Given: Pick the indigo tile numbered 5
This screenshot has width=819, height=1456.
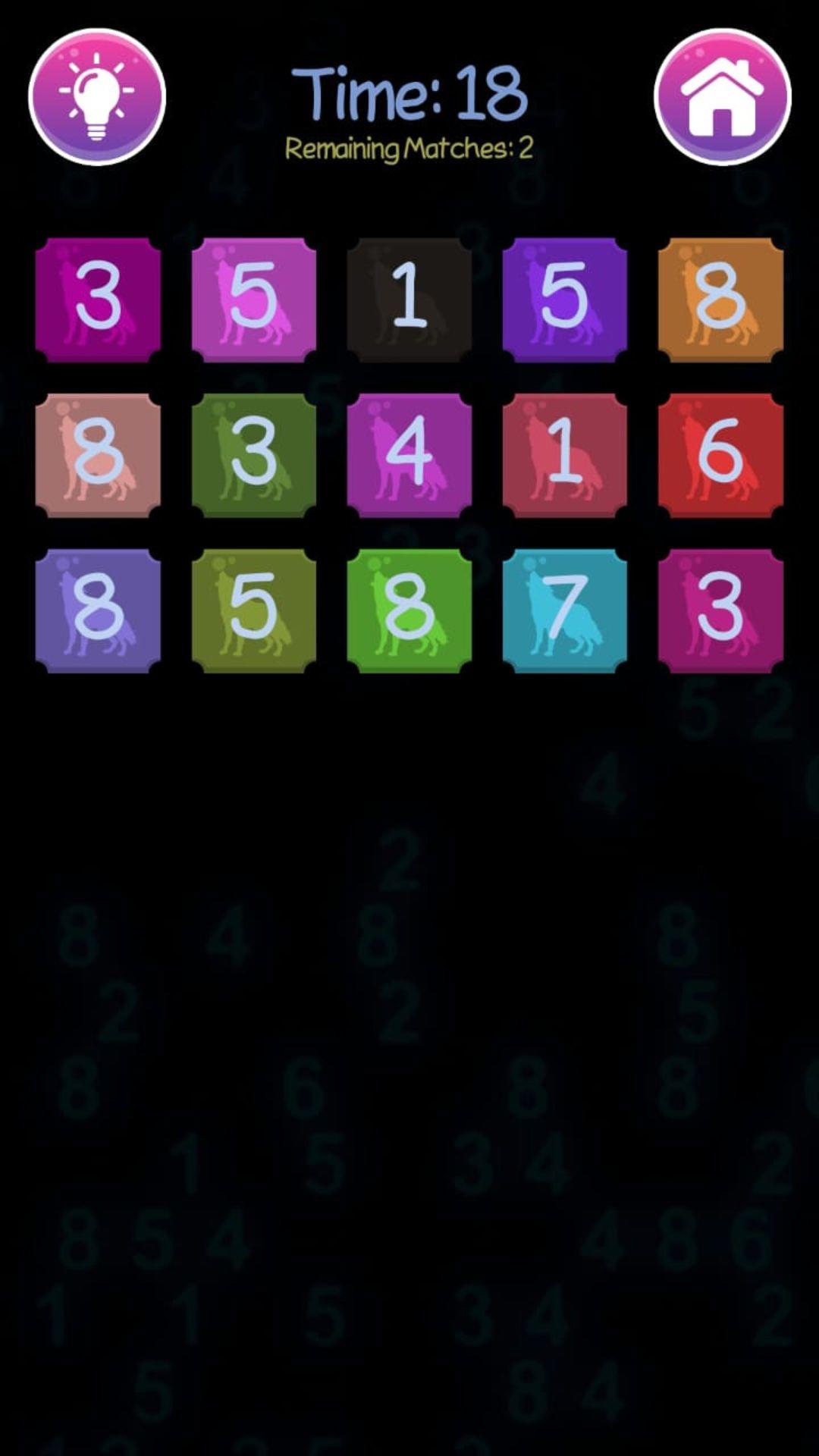Looking at the screenshot, I should tap(565, 300).
